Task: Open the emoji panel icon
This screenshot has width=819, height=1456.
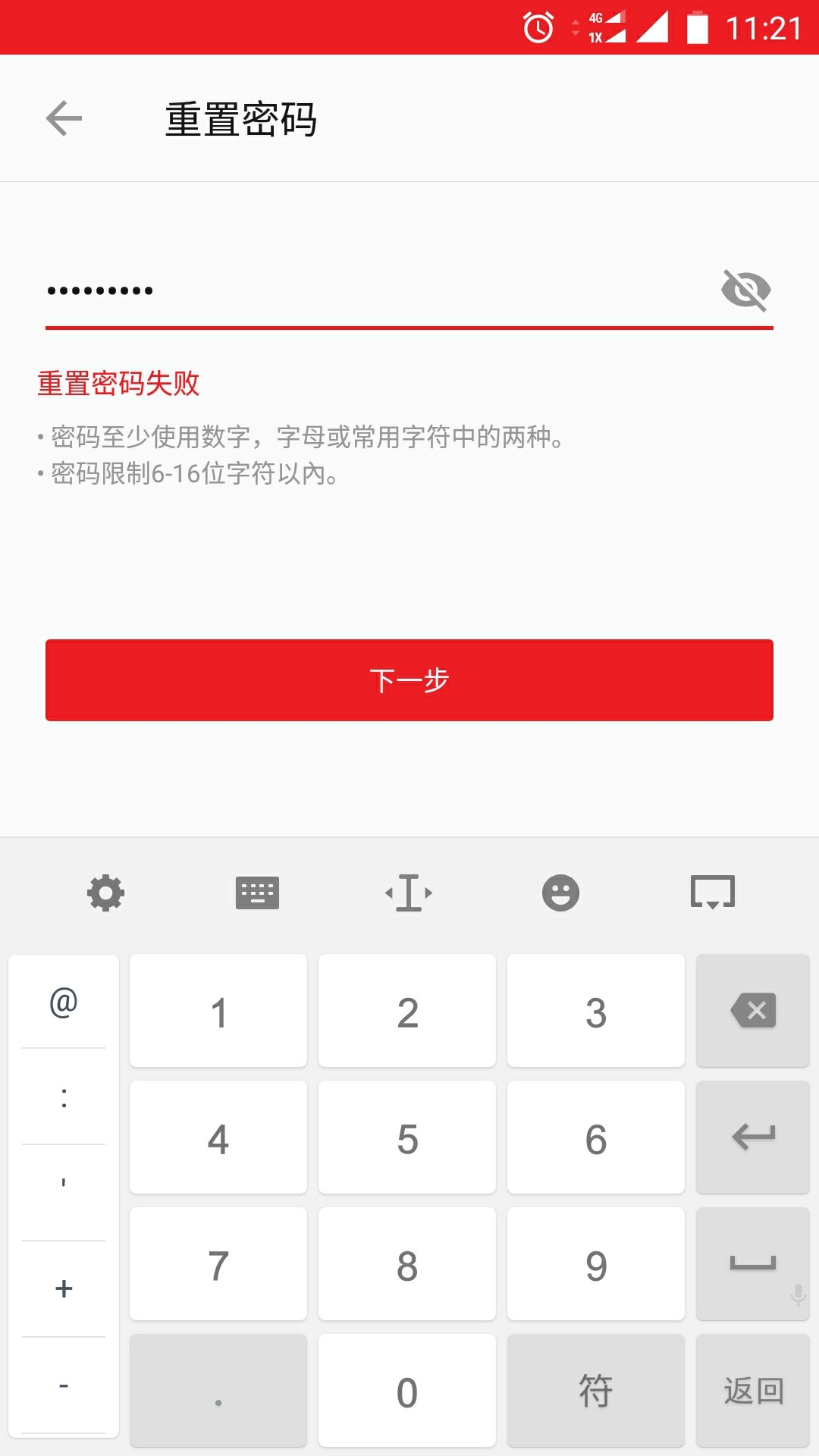Action: click(561, 893)
